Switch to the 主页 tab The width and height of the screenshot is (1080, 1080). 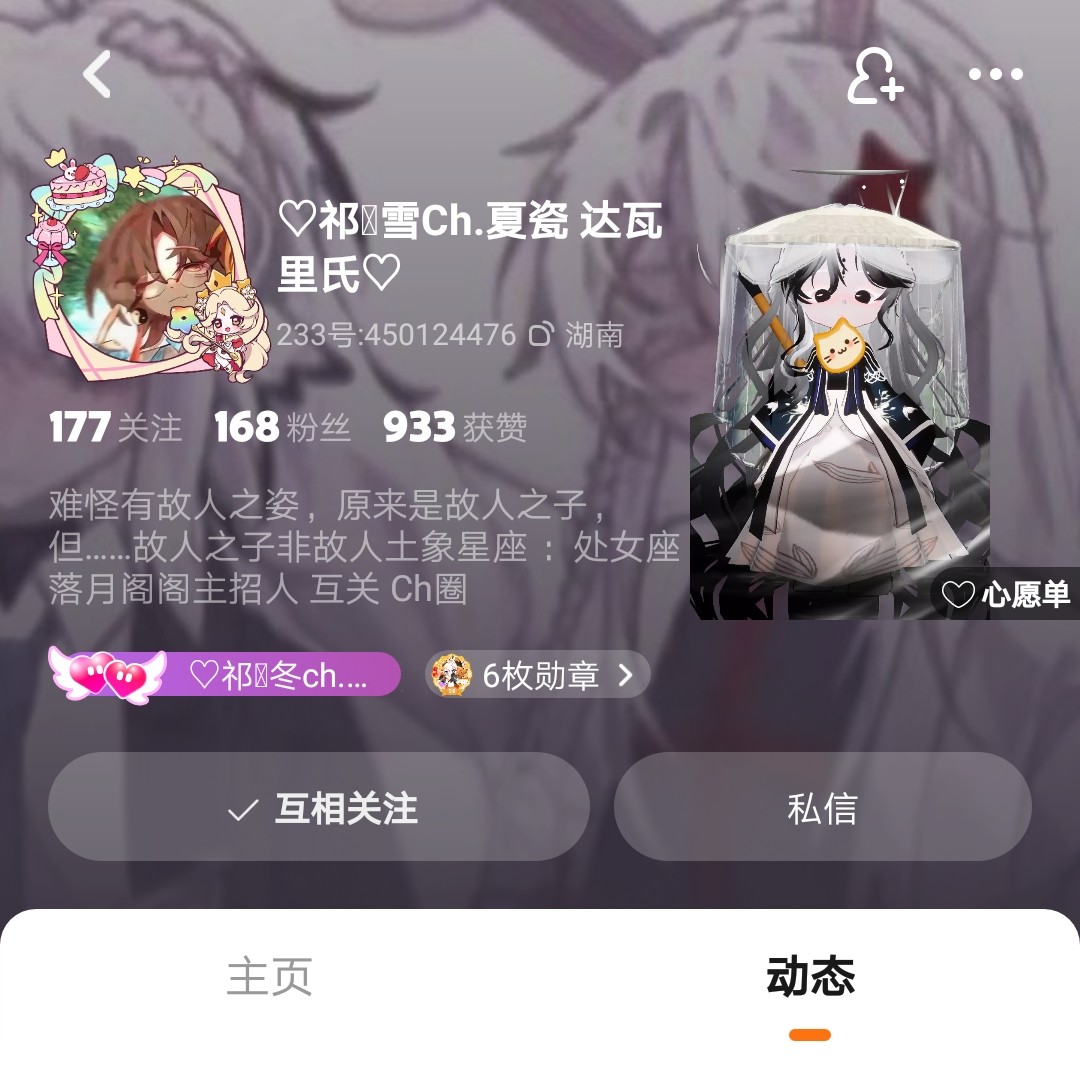[x=269, y=977]
